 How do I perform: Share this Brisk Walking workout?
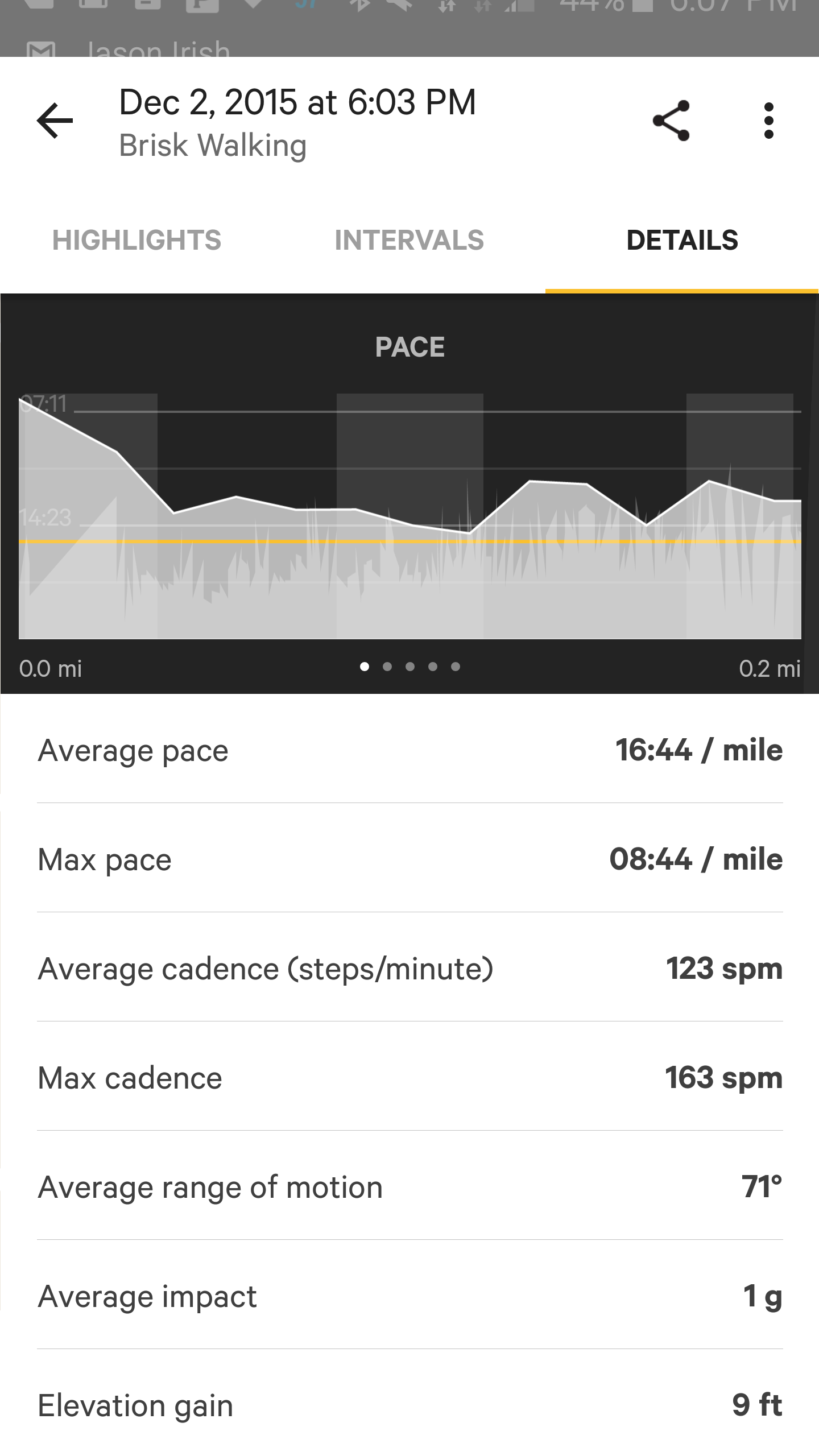671,121
